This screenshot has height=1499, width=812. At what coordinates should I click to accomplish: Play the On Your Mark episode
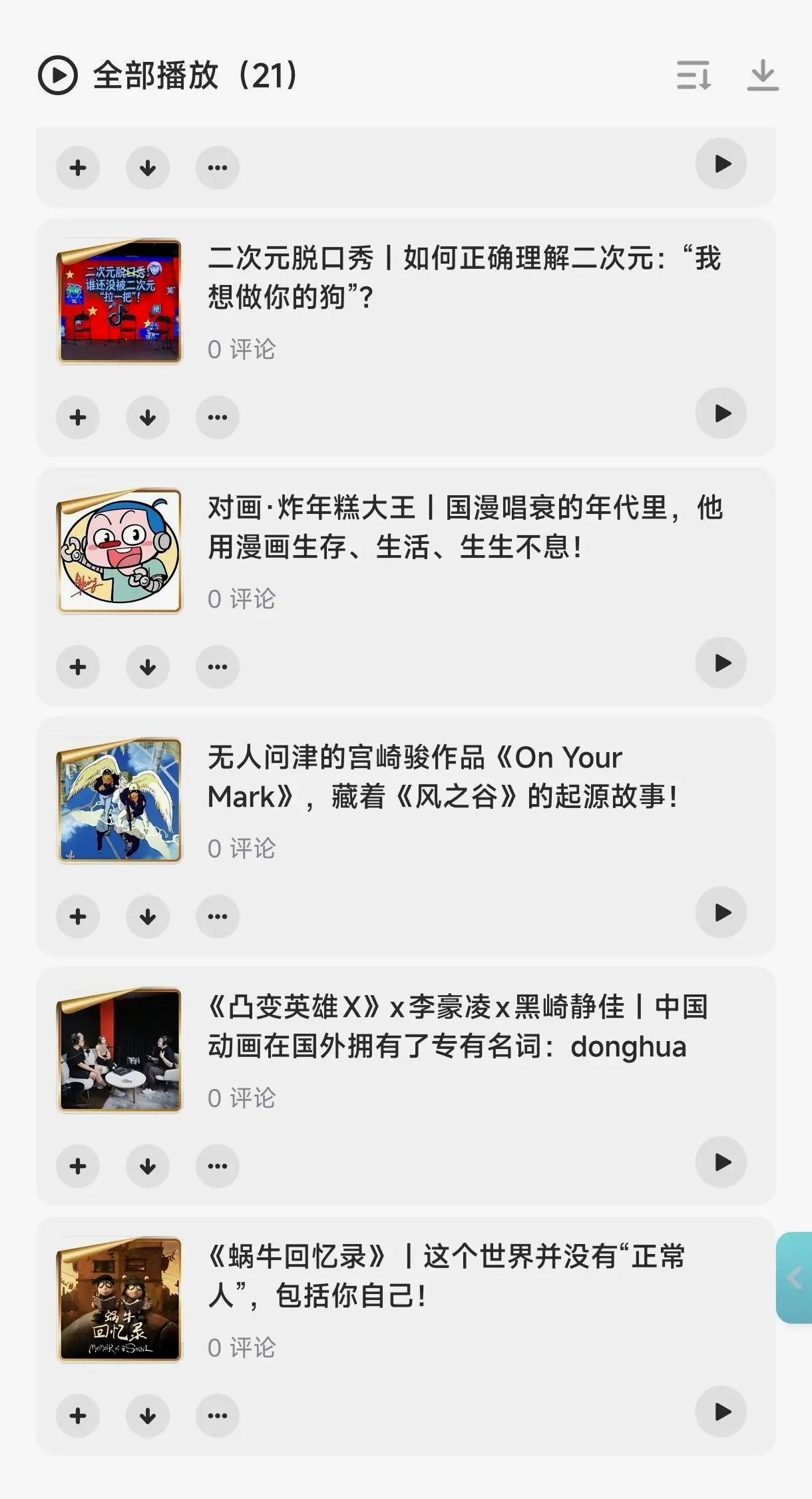point(721,913)
